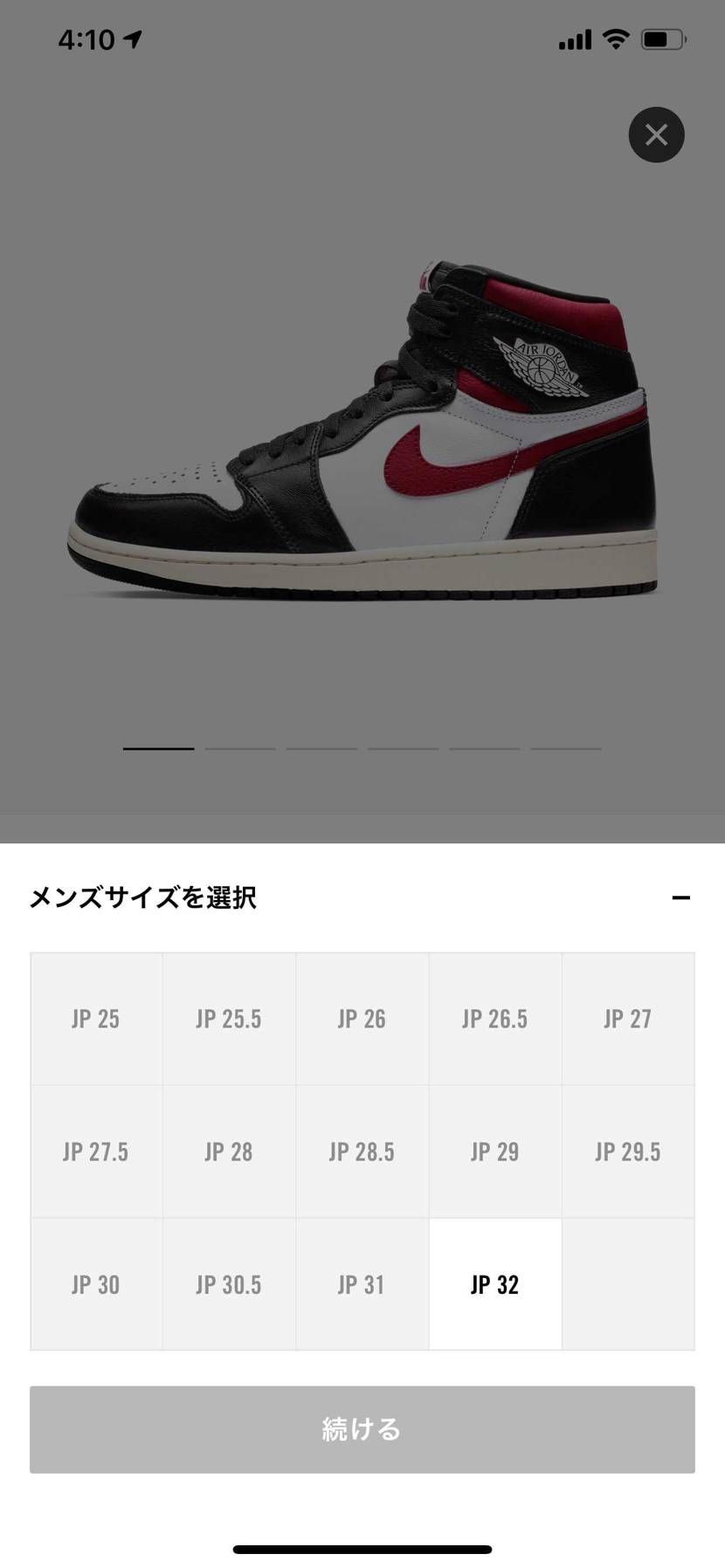Select size JP 28
Image resolution: width=725 pixels, height=1568 pixels.
(229, 1152)
